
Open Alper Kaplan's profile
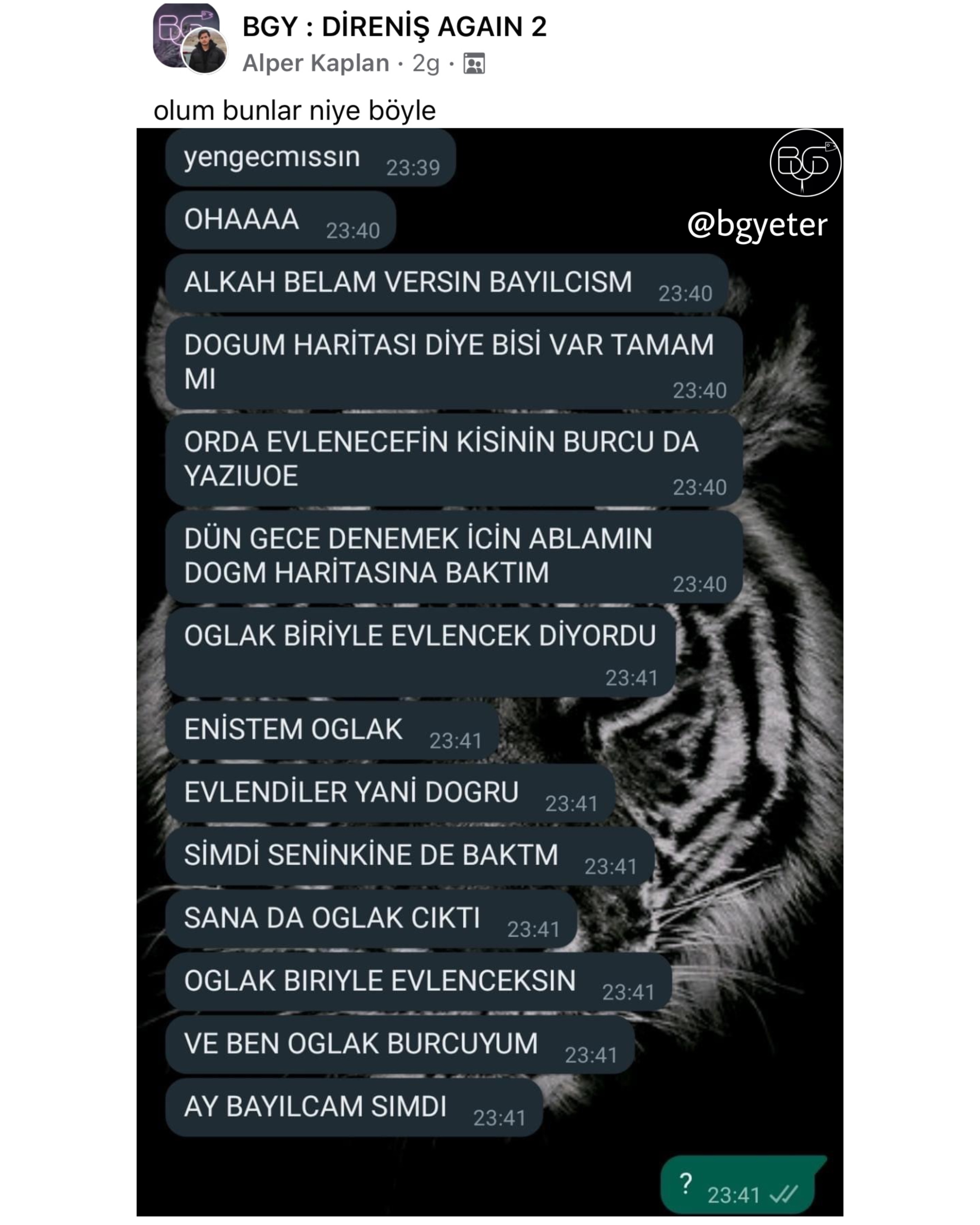click(315, 63)
